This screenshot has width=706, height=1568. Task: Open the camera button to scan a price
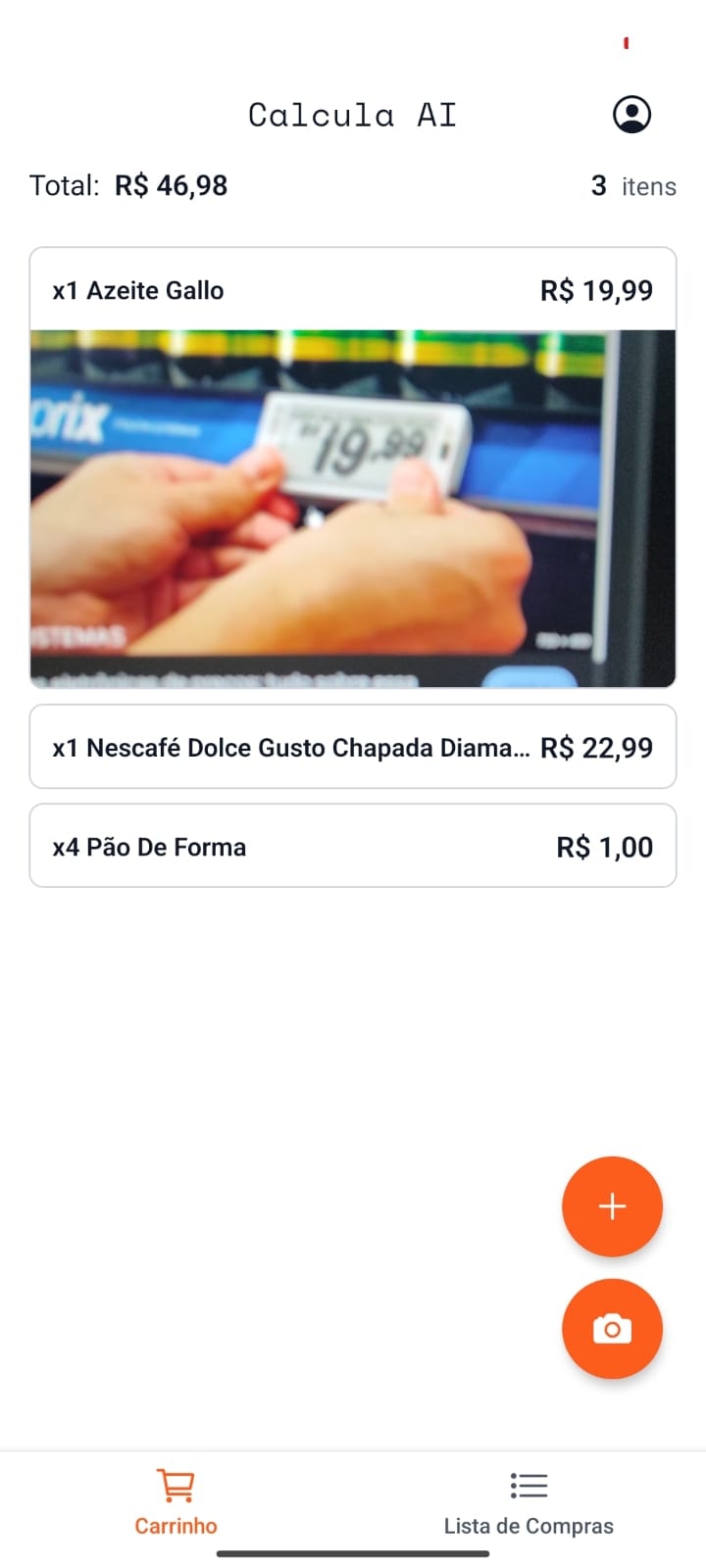612,1329
